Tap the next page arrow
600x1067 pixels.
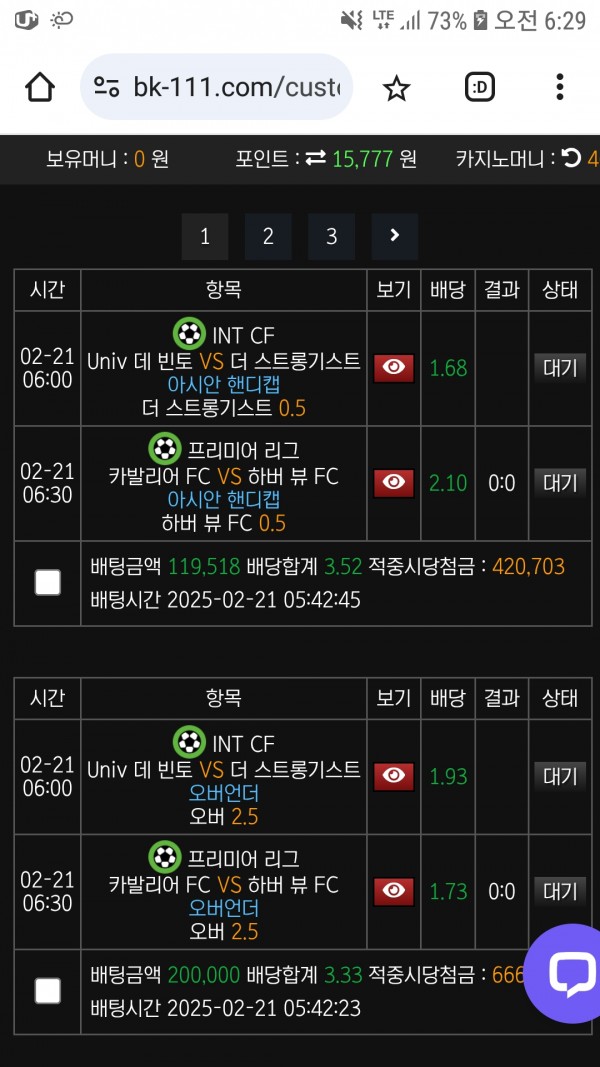click(x=395, y=236)
